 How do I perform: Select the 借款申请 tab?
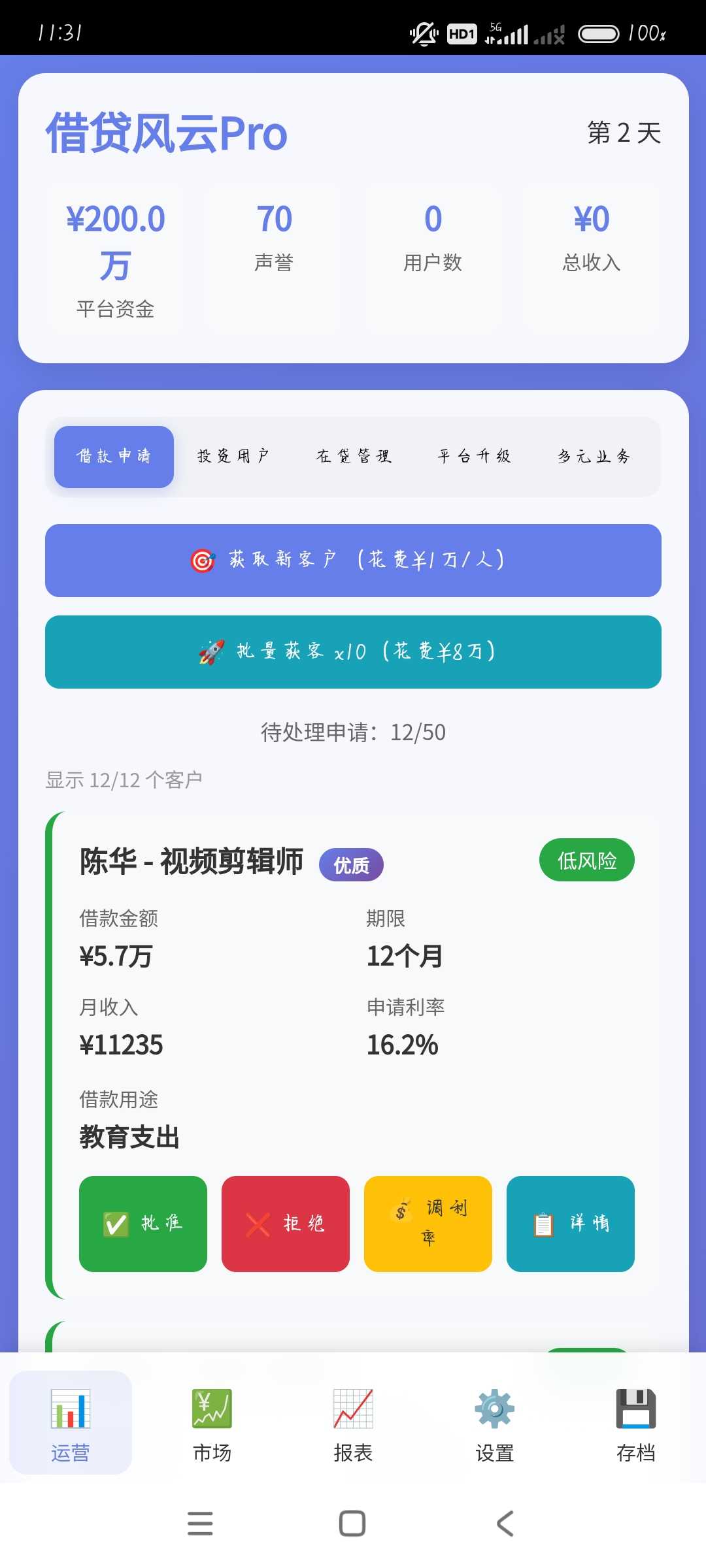114,457
